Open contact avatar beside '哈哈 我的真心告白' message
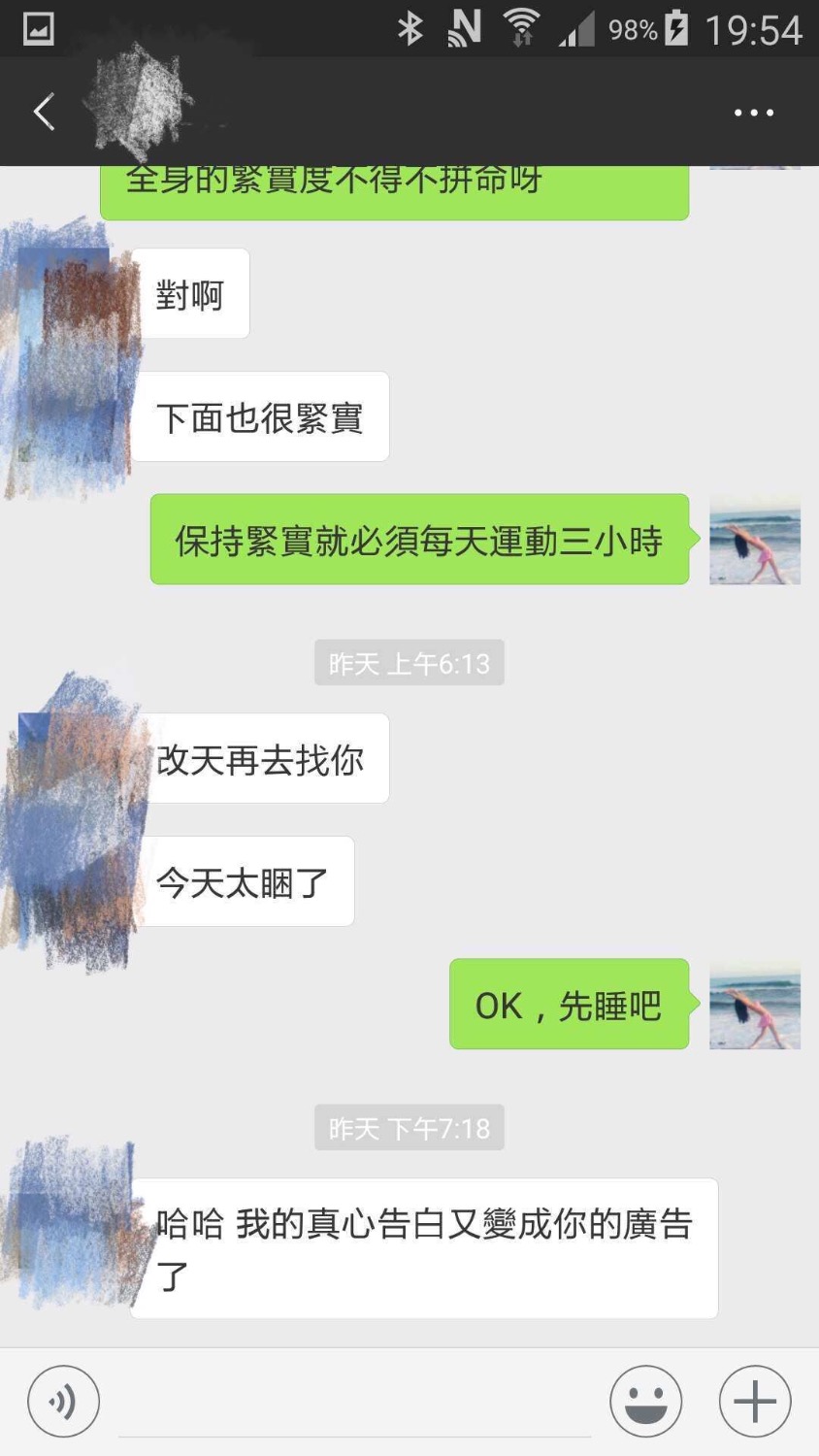 [68, 1225]
